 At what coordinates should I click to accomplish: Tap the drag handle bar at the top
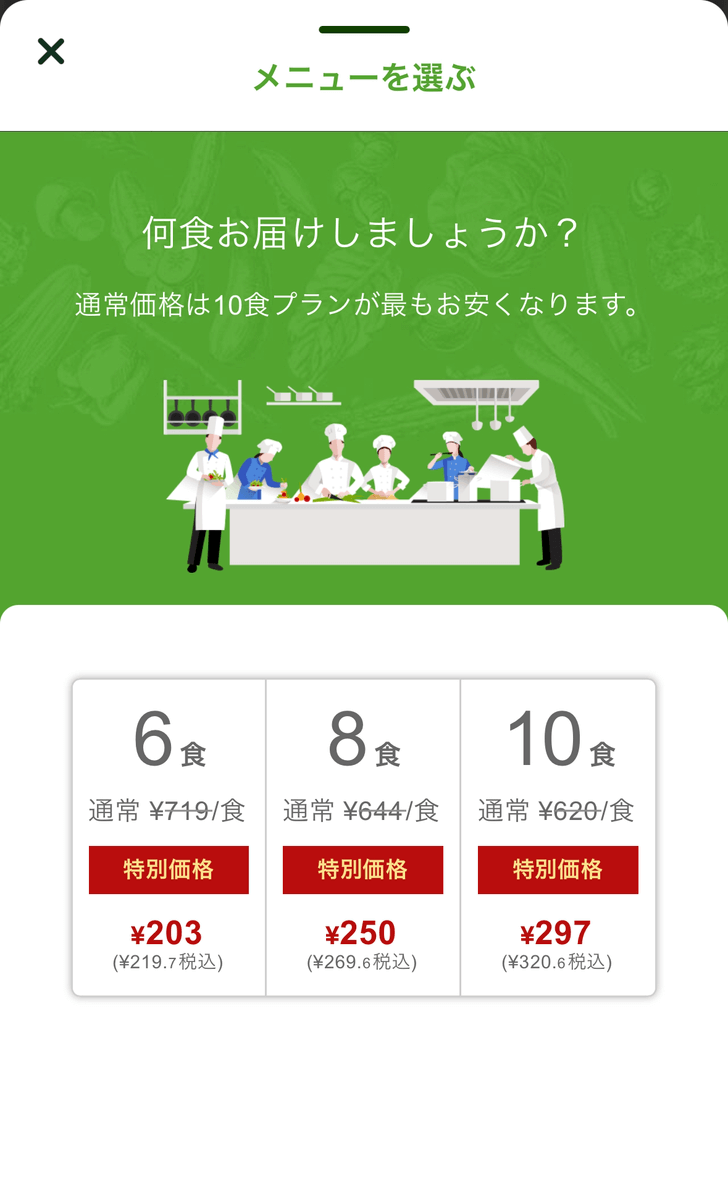364,27
